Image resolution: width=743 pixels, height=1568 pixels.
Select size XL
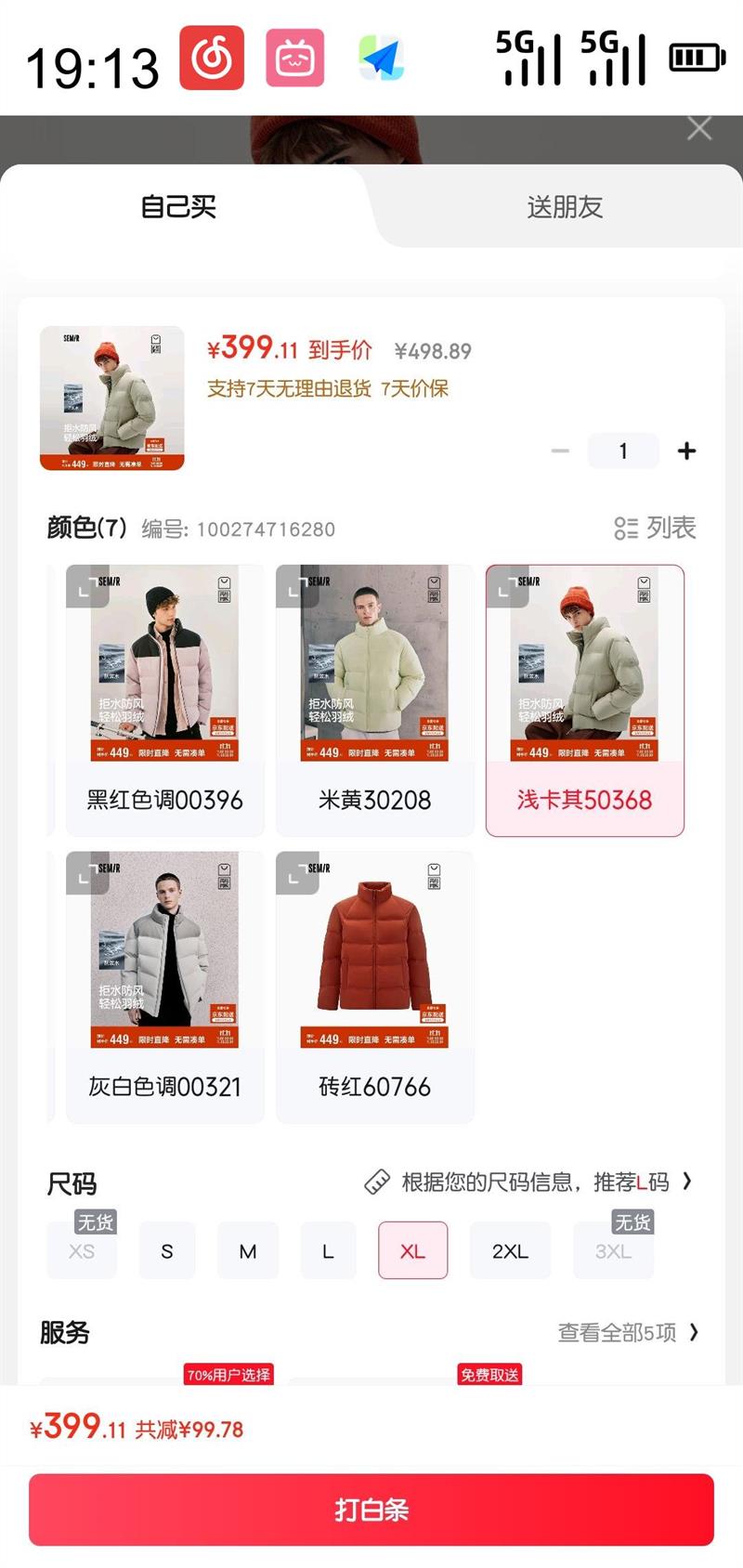(412, 1251)
